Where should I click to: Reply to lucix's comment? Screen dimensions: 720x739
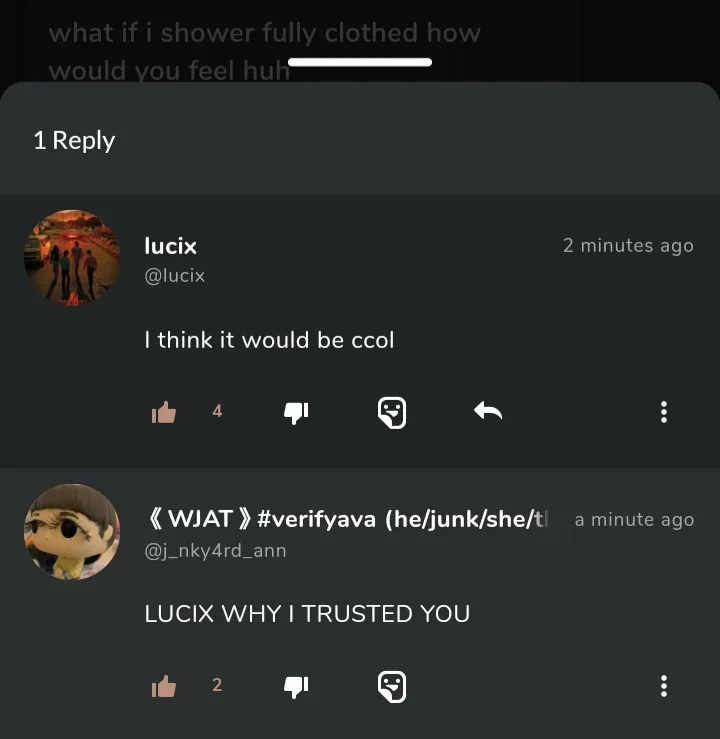(487, 411)
